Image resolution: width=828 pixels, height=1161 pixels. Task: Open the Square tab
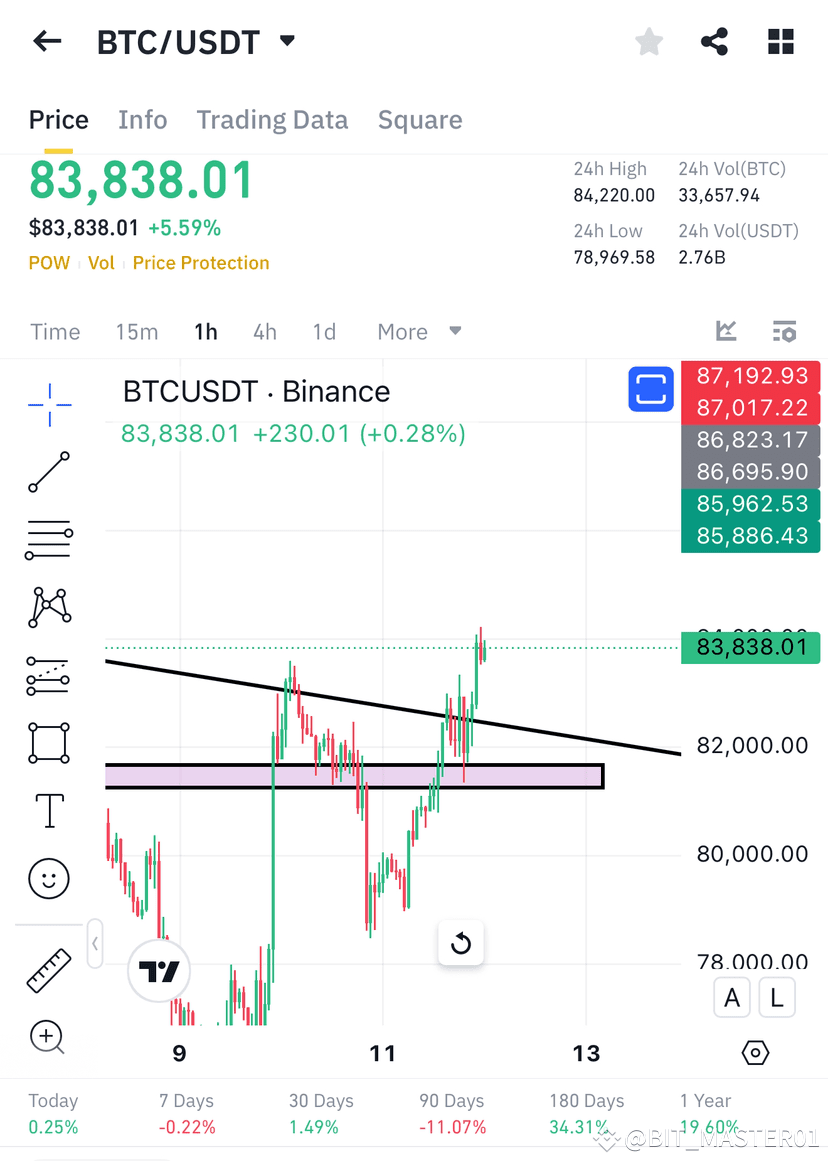[420, 120]
